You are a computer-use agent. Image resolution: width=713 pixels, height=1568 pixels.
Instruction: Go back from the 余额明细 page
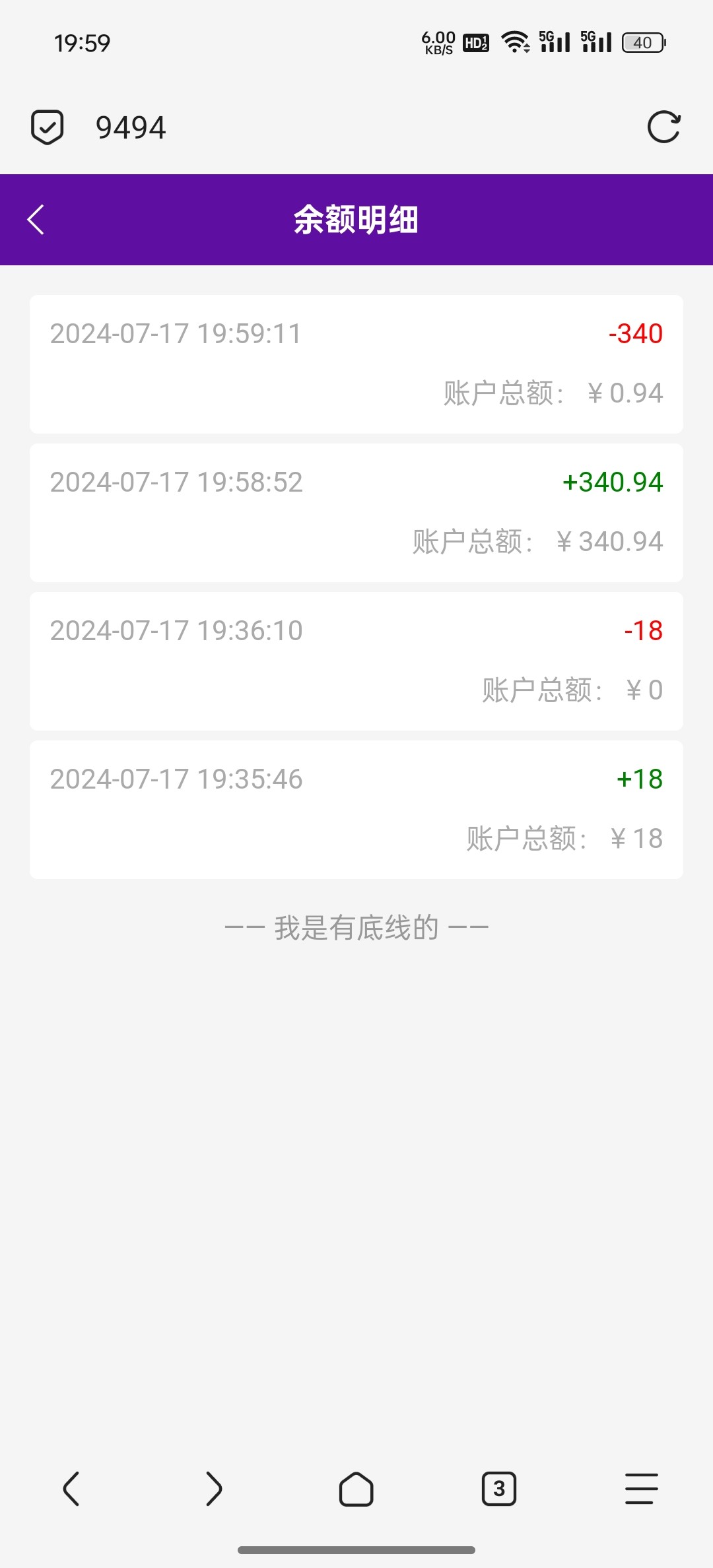pos(36,220)
